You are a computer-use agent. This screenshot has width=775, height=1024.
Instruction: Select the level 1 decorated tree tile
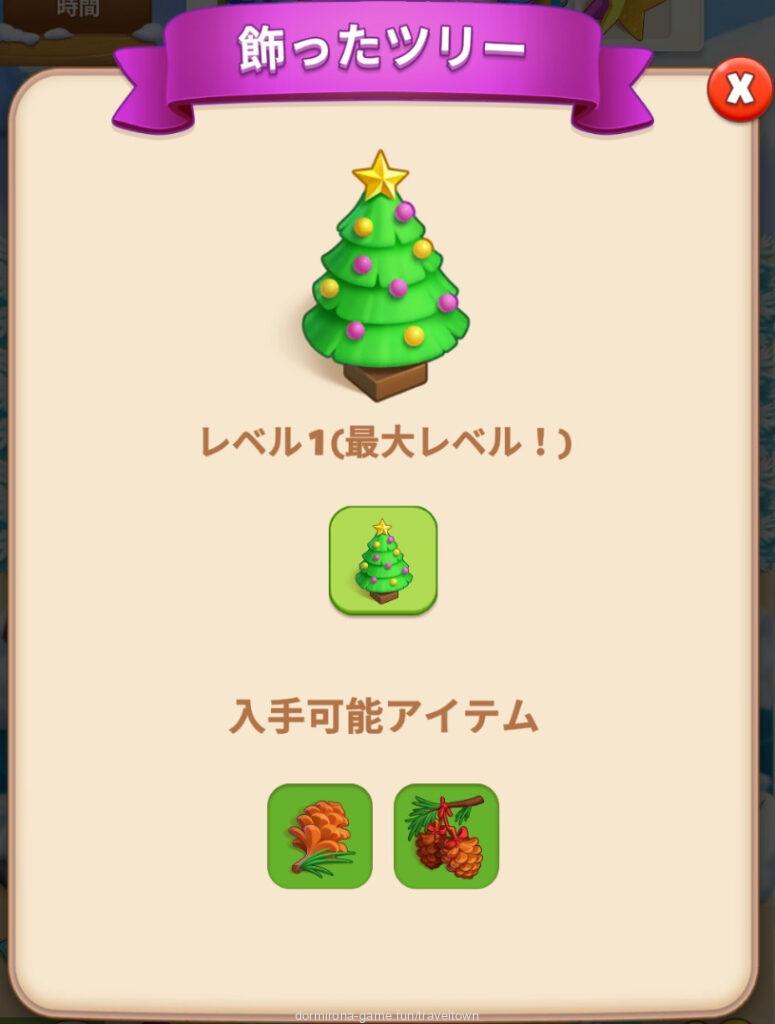click(383, 560)
